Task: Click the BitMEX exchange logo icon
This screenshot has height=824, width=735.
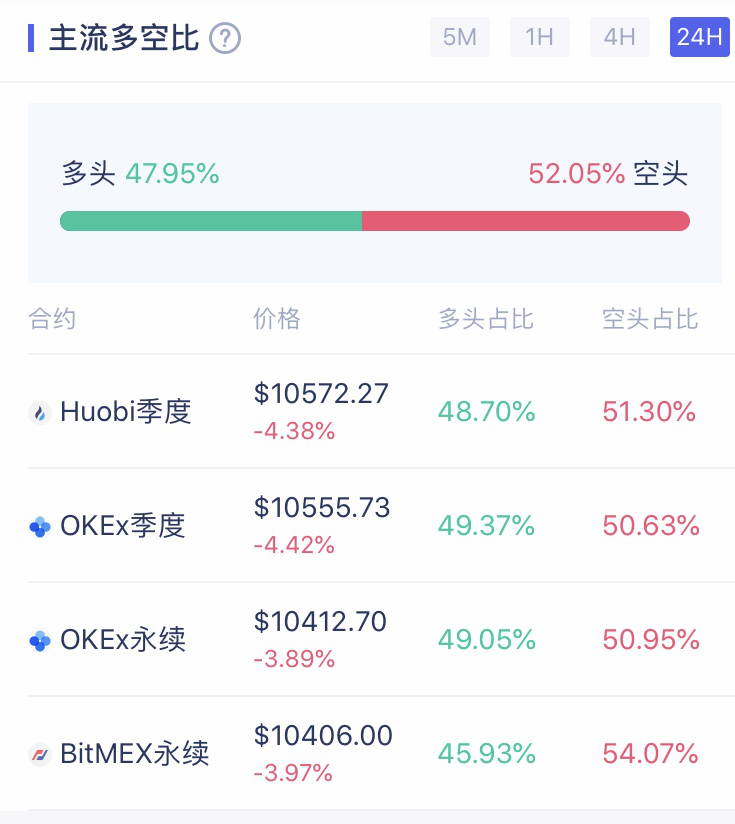Action: [x=38, y=753]
